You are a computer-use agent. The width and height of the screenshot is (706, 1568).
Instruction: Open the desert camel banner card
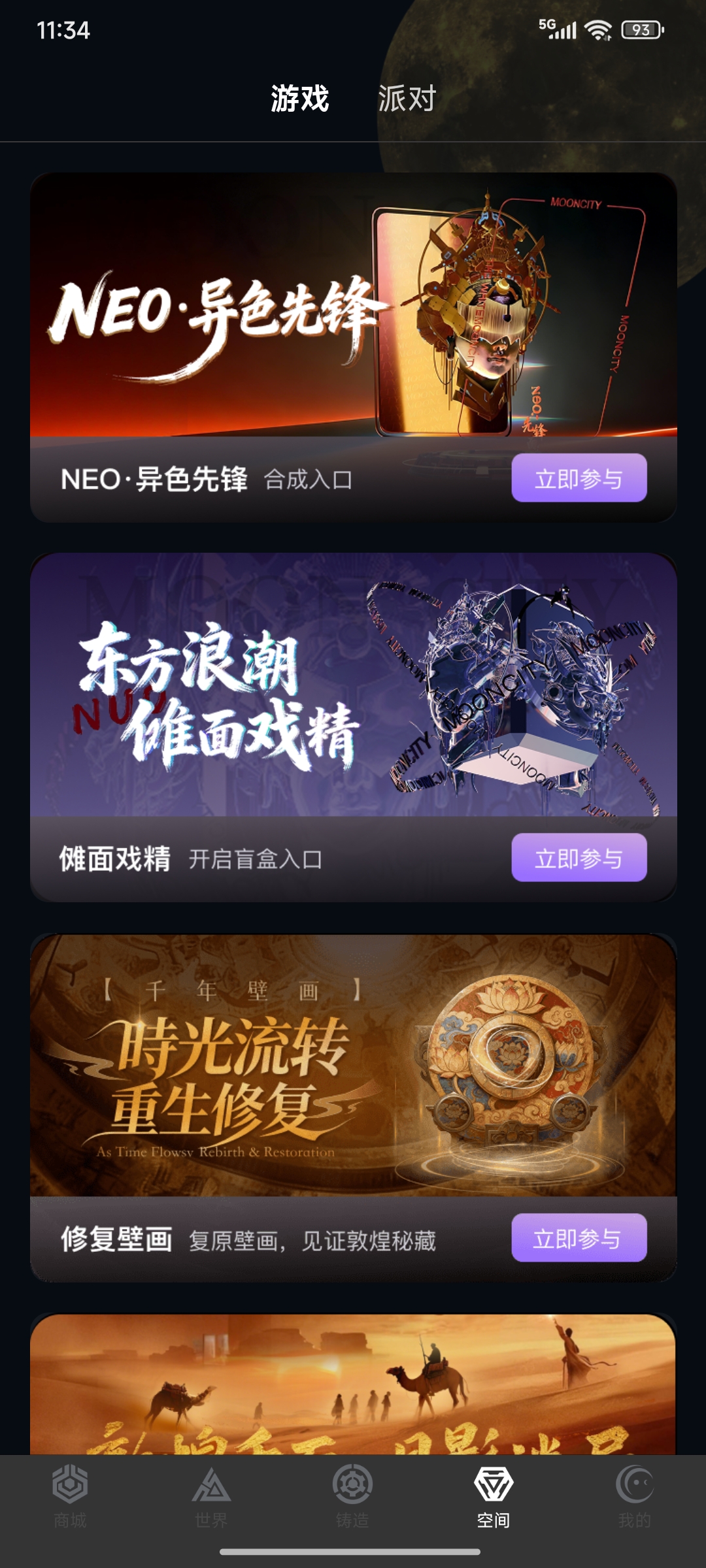[353, 1385]
